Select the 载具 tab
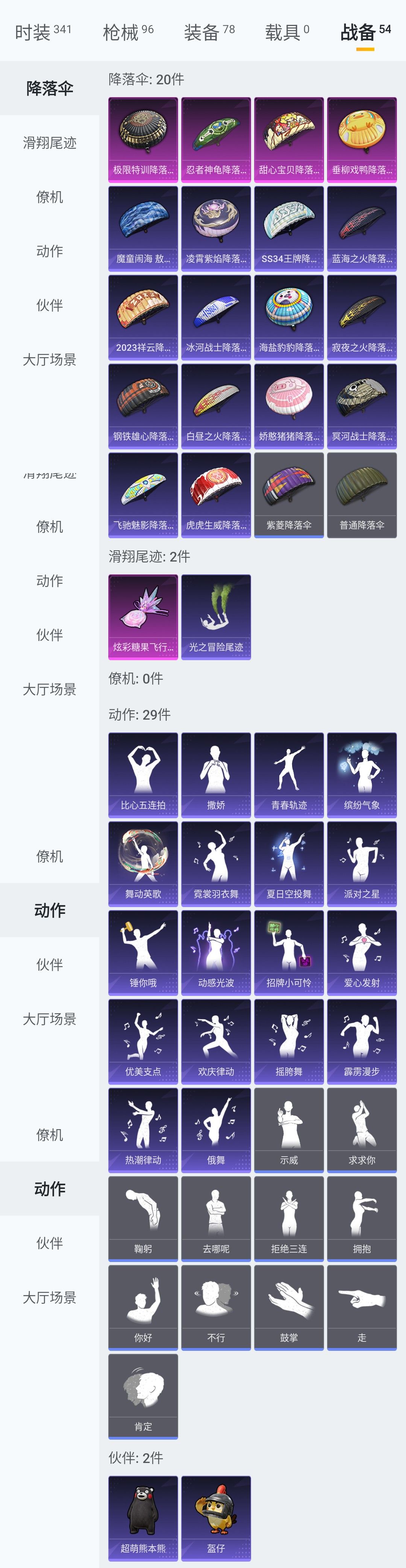The height and width of the screenshot is (1568, 406). tap(287, 32)
